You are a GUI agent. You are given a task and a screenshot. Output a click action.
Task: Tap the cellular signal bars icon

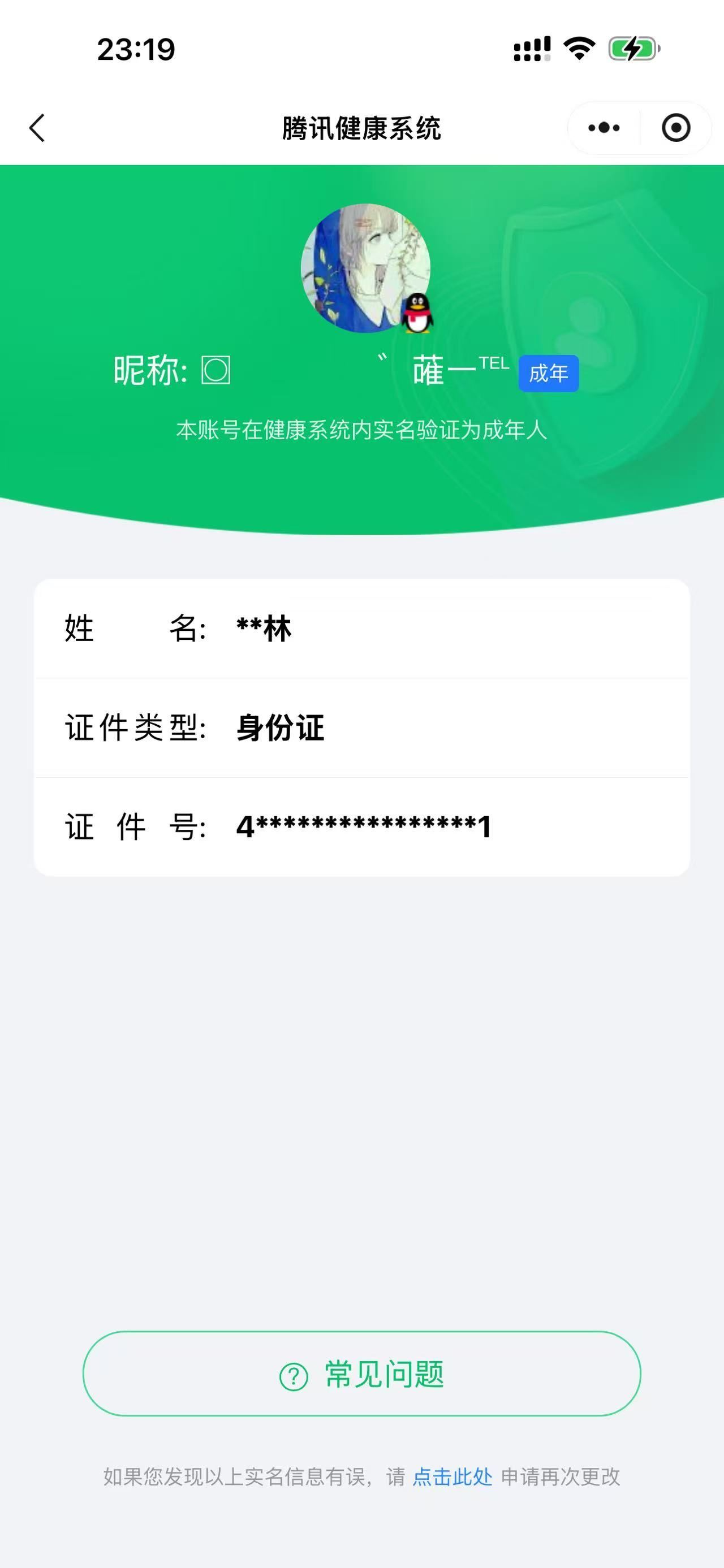click(x=531, y=49)
